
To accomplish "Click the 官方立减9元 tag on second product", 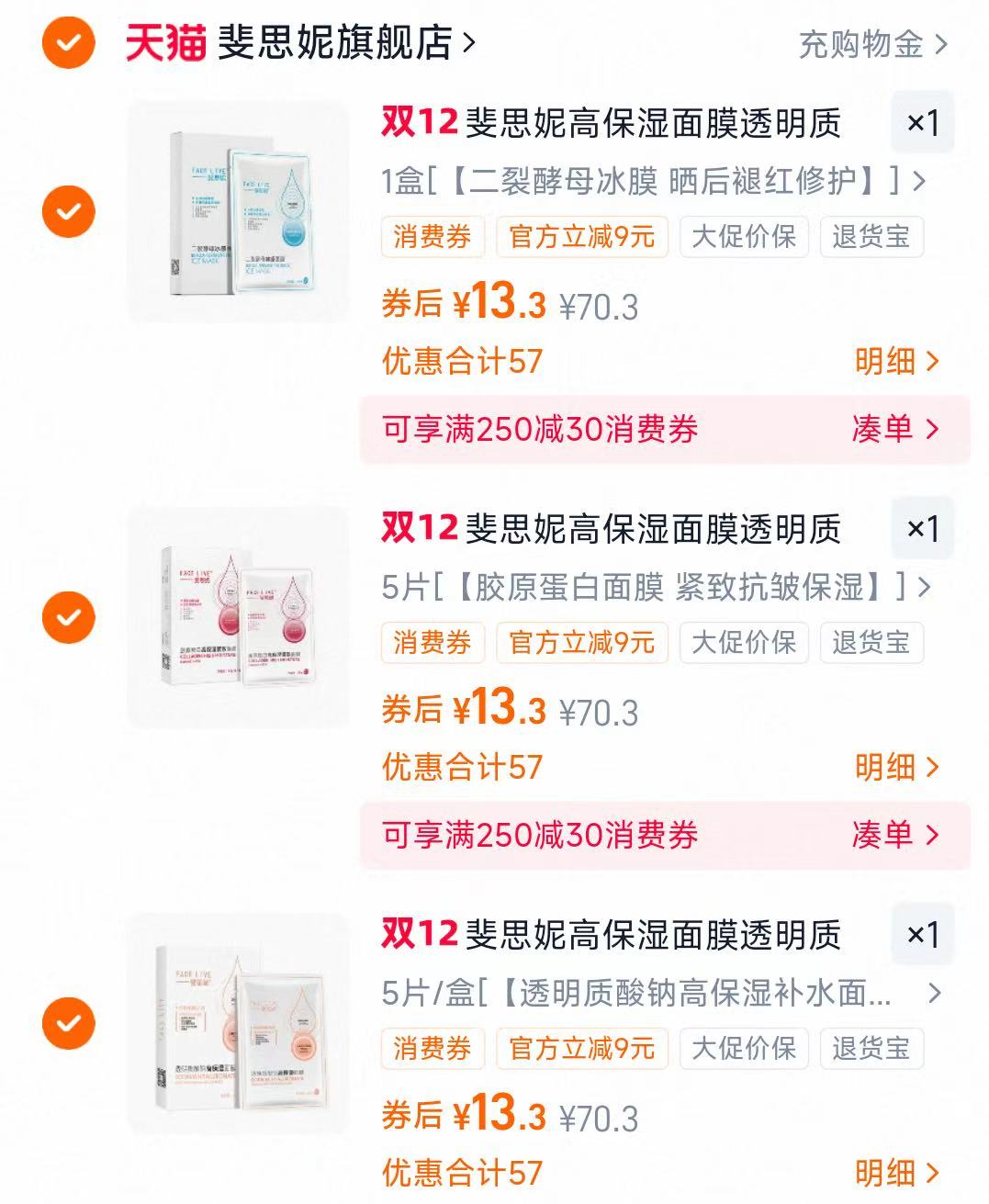I will pyautogui.click(x=581, y=643).
